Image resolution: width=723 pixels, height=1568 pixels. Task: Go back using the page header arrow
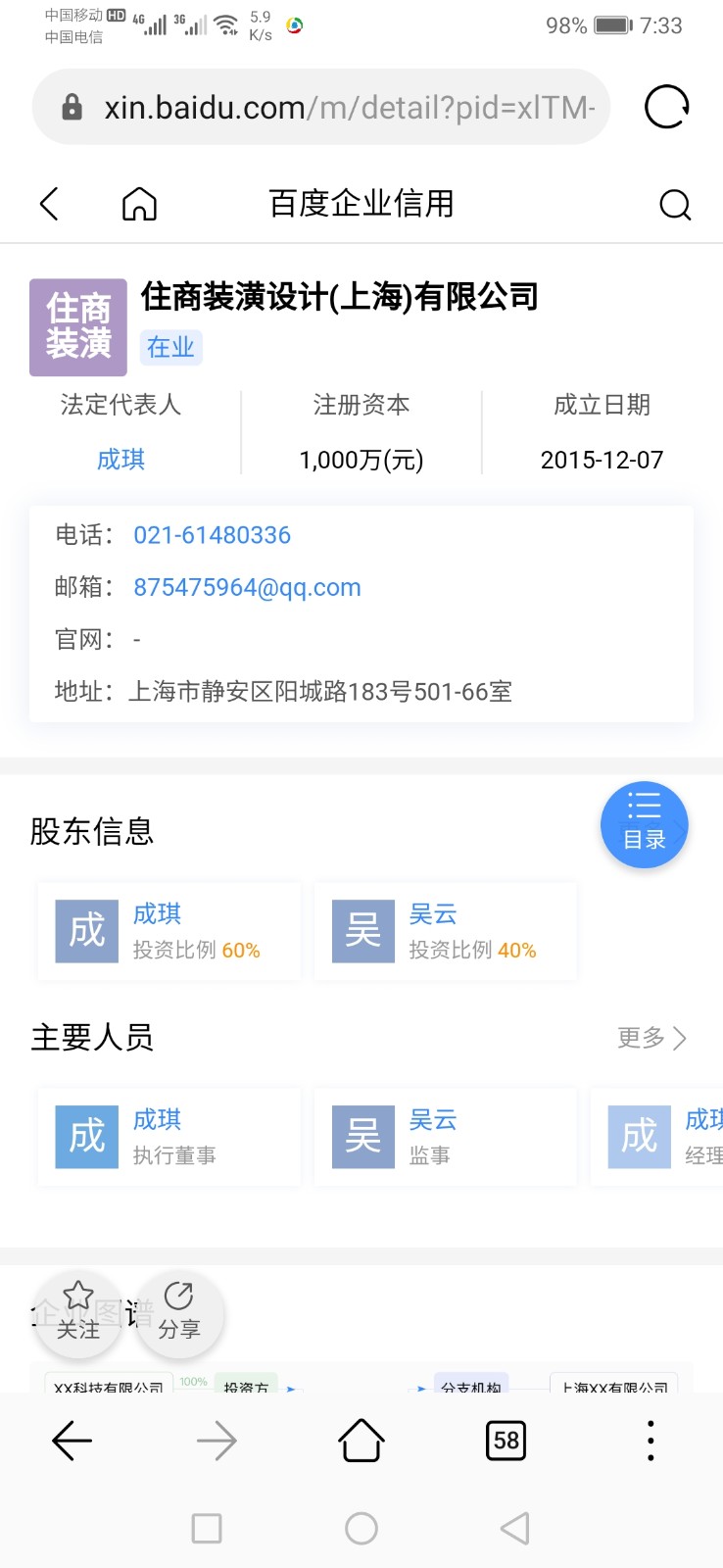tap(50, 204)
